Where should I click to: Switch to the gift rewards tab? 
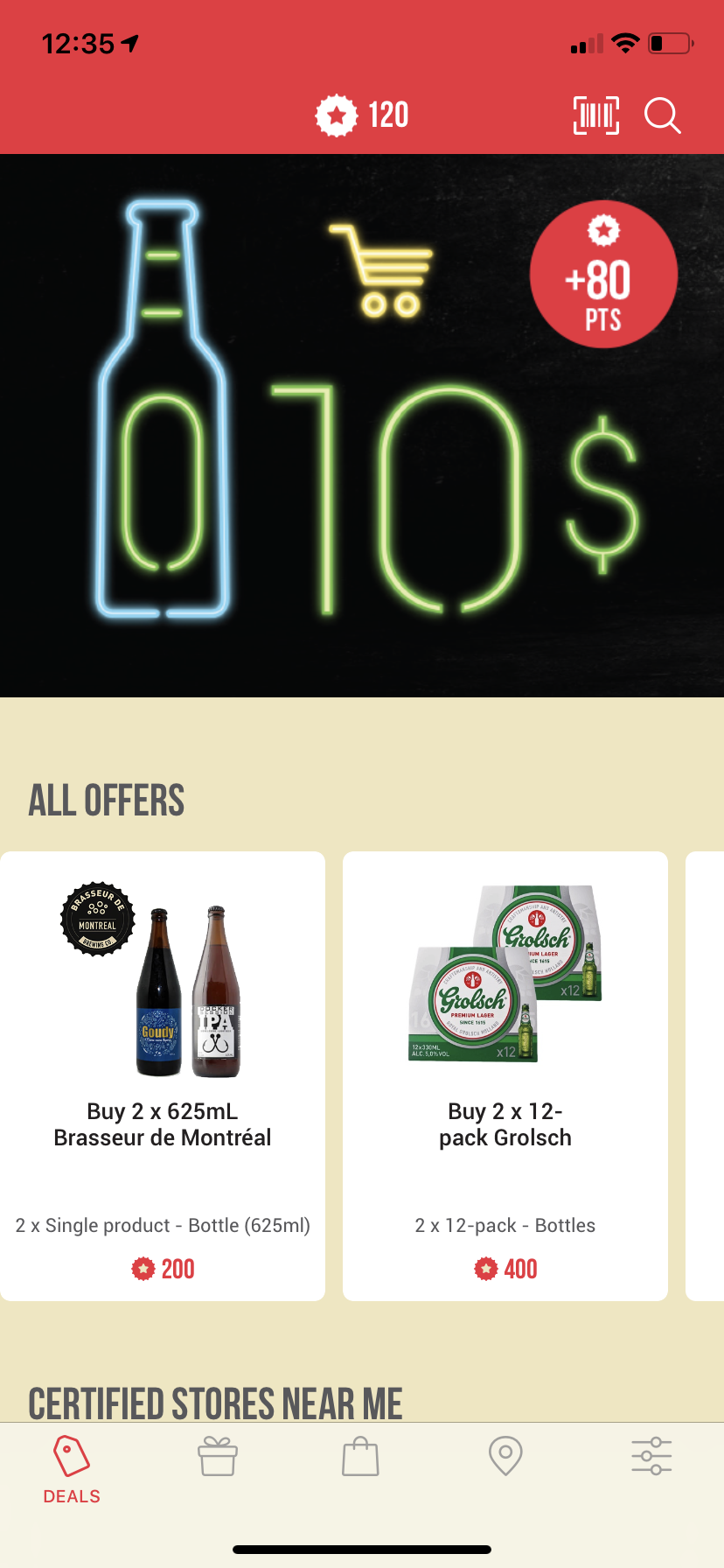point(217,1457)
